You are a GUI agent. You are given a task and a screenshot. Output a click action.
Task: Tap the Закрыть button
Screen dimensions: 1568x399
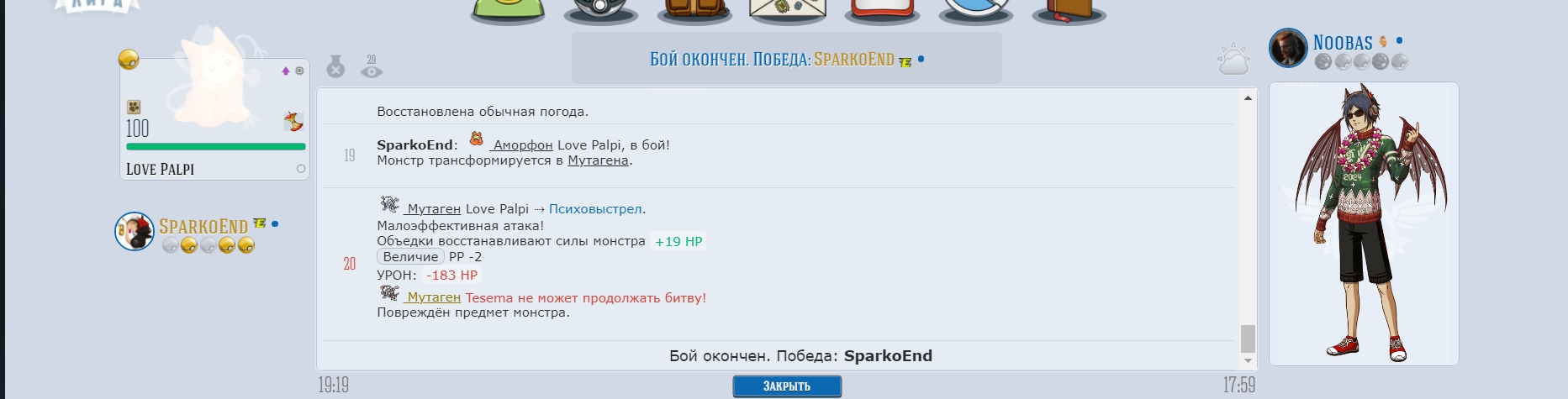pos(787,386)
